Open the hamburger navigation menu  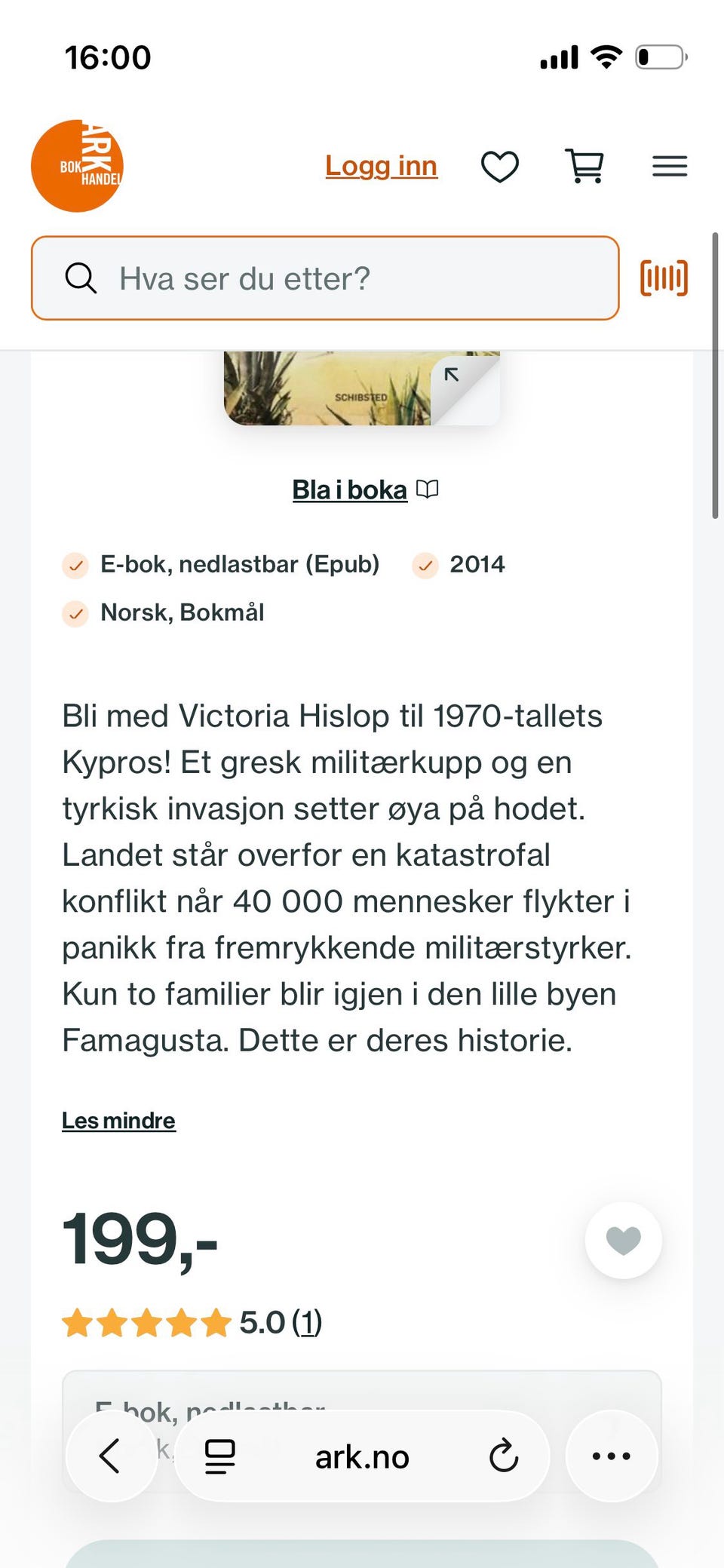click(669, 165)
